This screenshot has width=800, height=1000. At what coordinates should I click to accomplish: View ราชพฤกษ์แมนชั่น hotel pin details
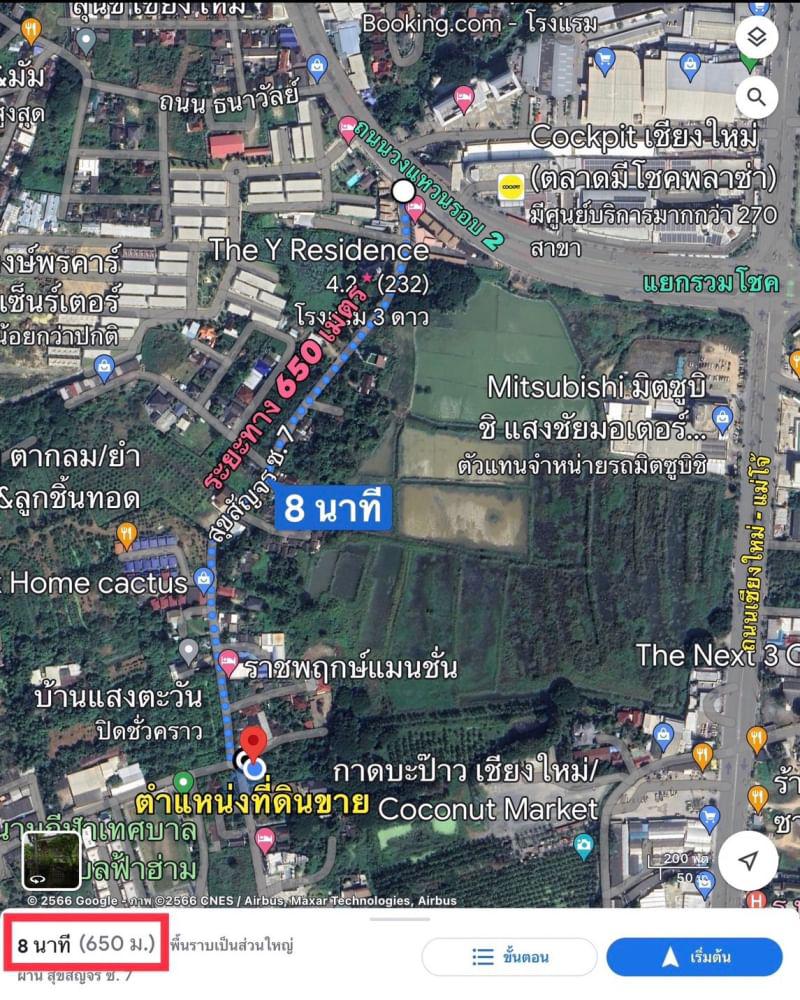coord(229,661)
